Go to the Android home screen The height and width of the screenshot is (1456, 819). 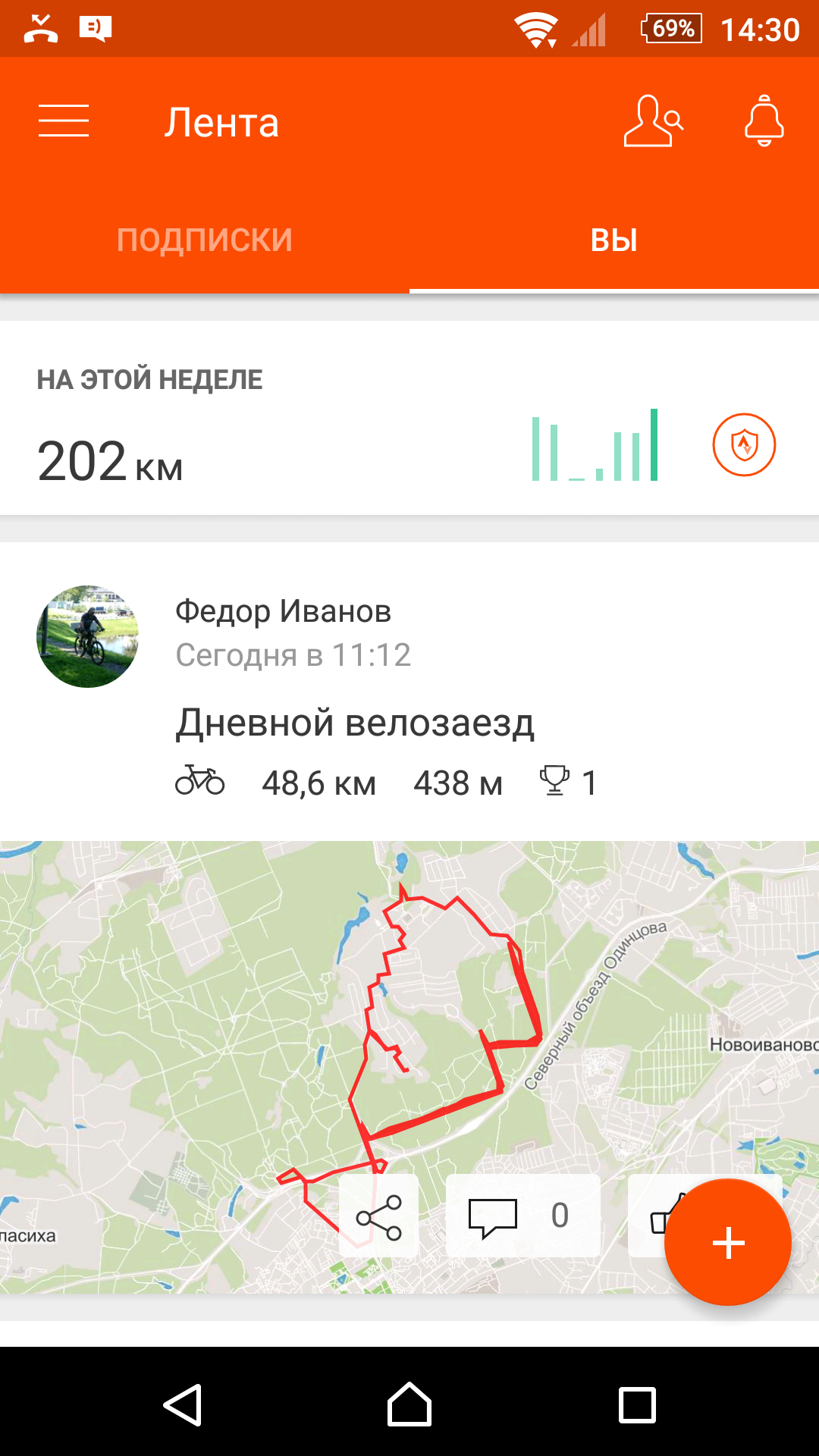(x=409, y=1404)
